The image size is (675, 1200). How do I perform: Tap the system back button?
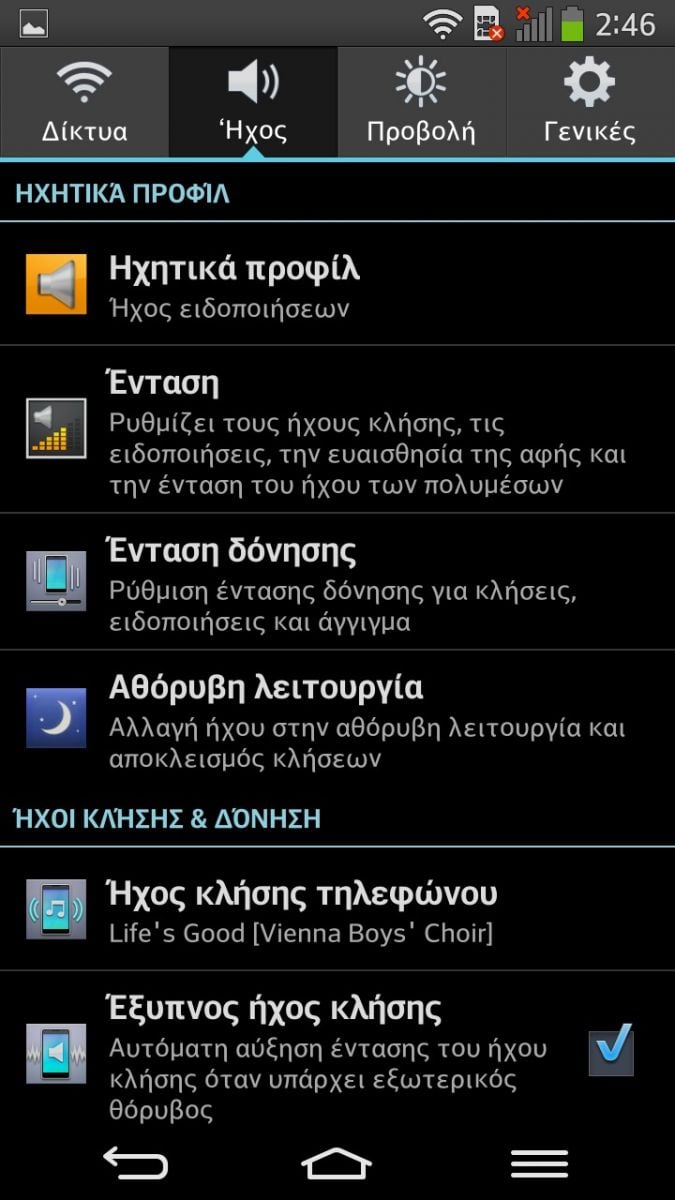point(135,1164)
